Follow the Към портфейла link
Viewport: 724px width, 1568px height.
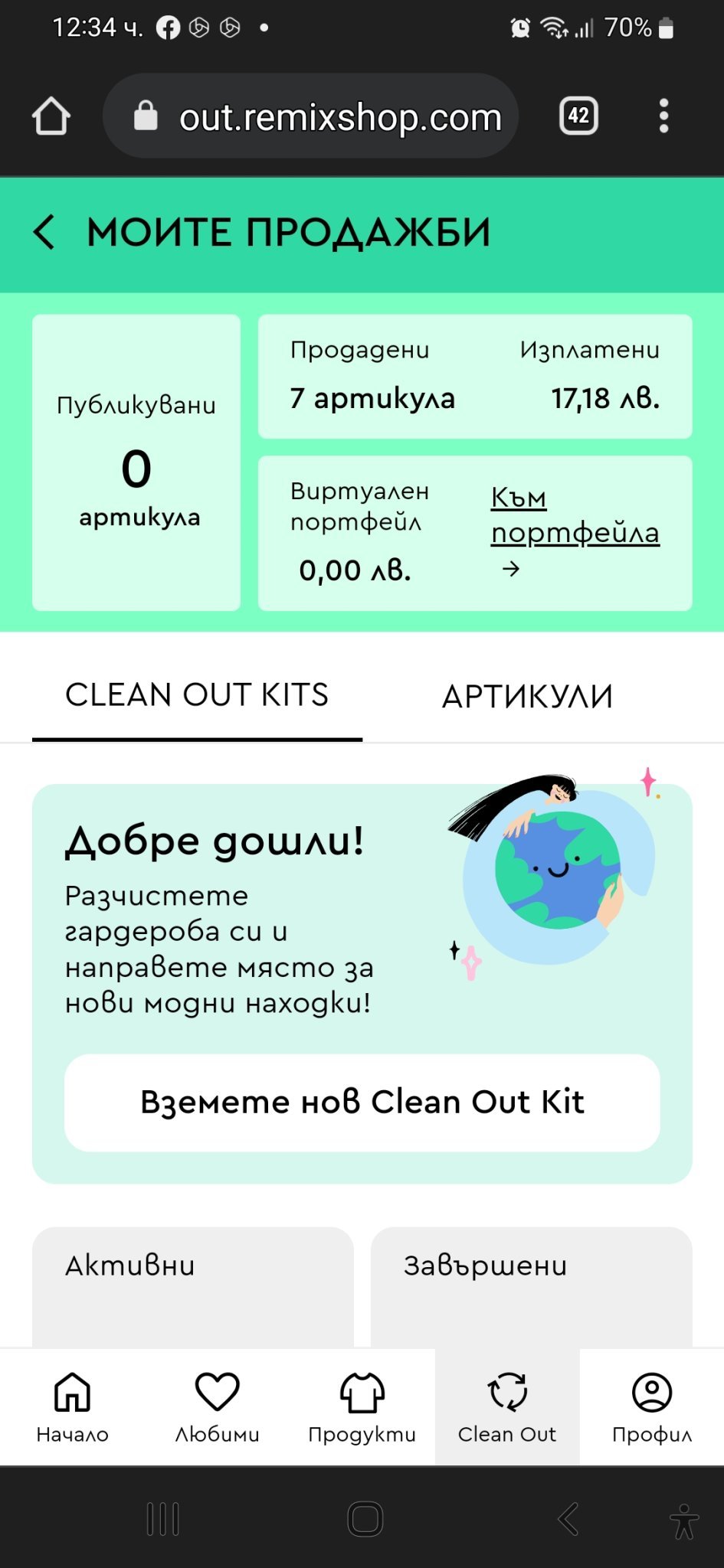pyautogui.click(x=575, y=516)
